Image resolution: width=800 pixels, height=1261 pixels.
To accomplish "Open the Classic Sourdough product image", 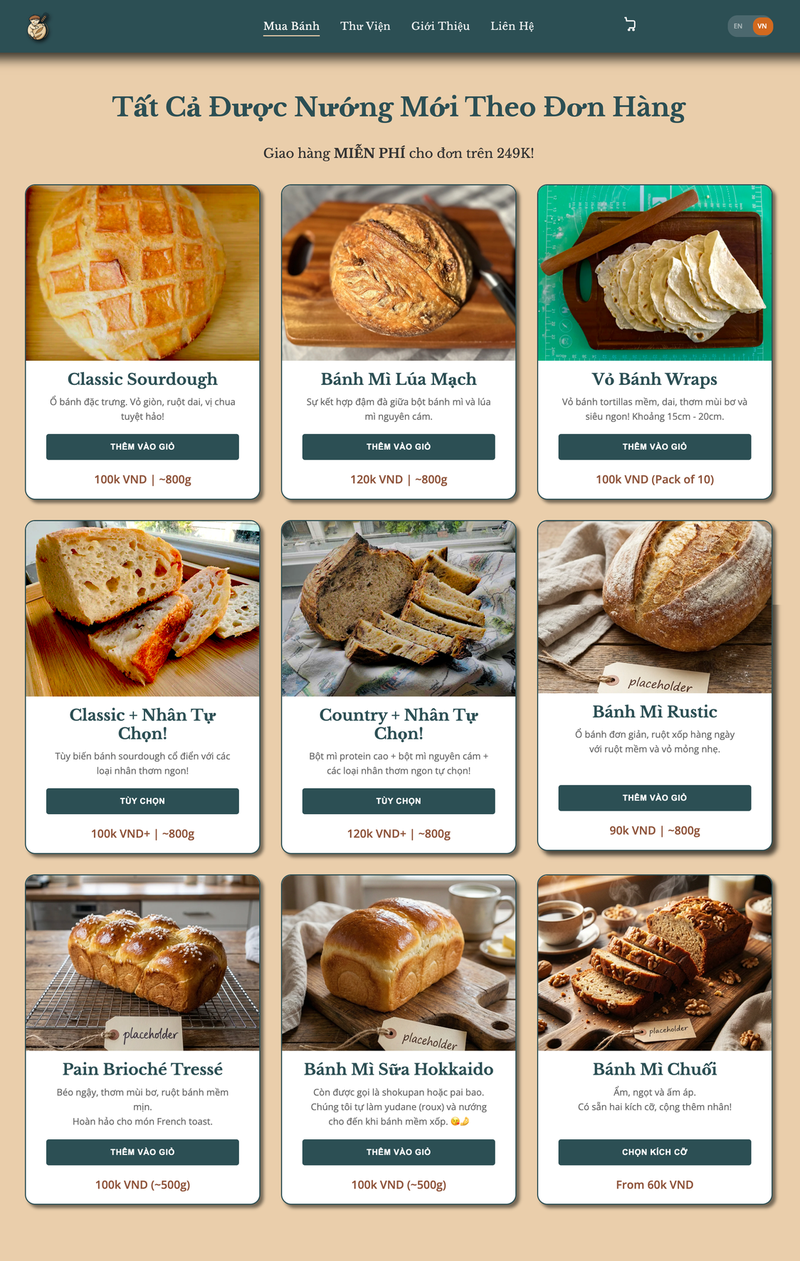I will click(x=142, y=273).
